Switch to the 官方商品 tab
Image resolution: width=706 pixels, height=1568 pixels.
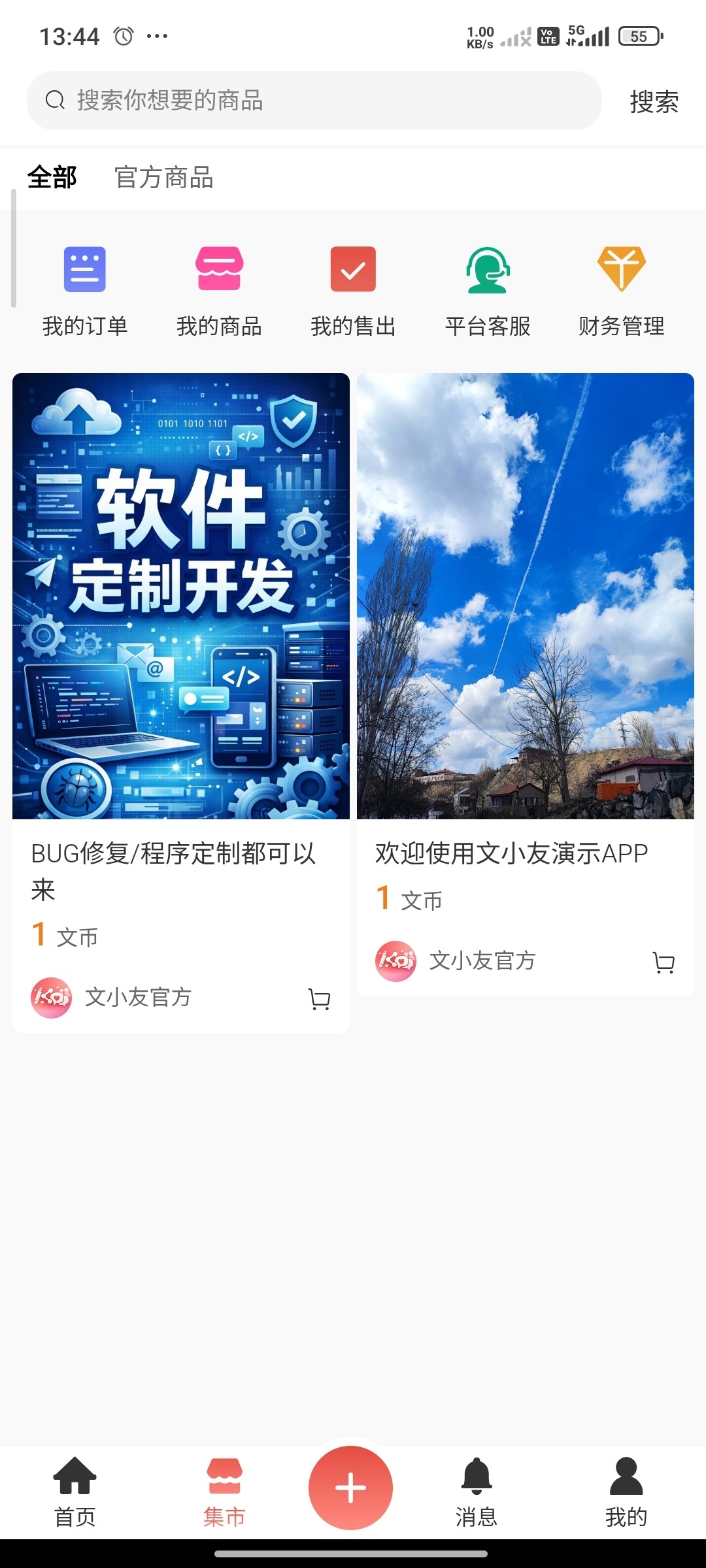tap(164, 178)
